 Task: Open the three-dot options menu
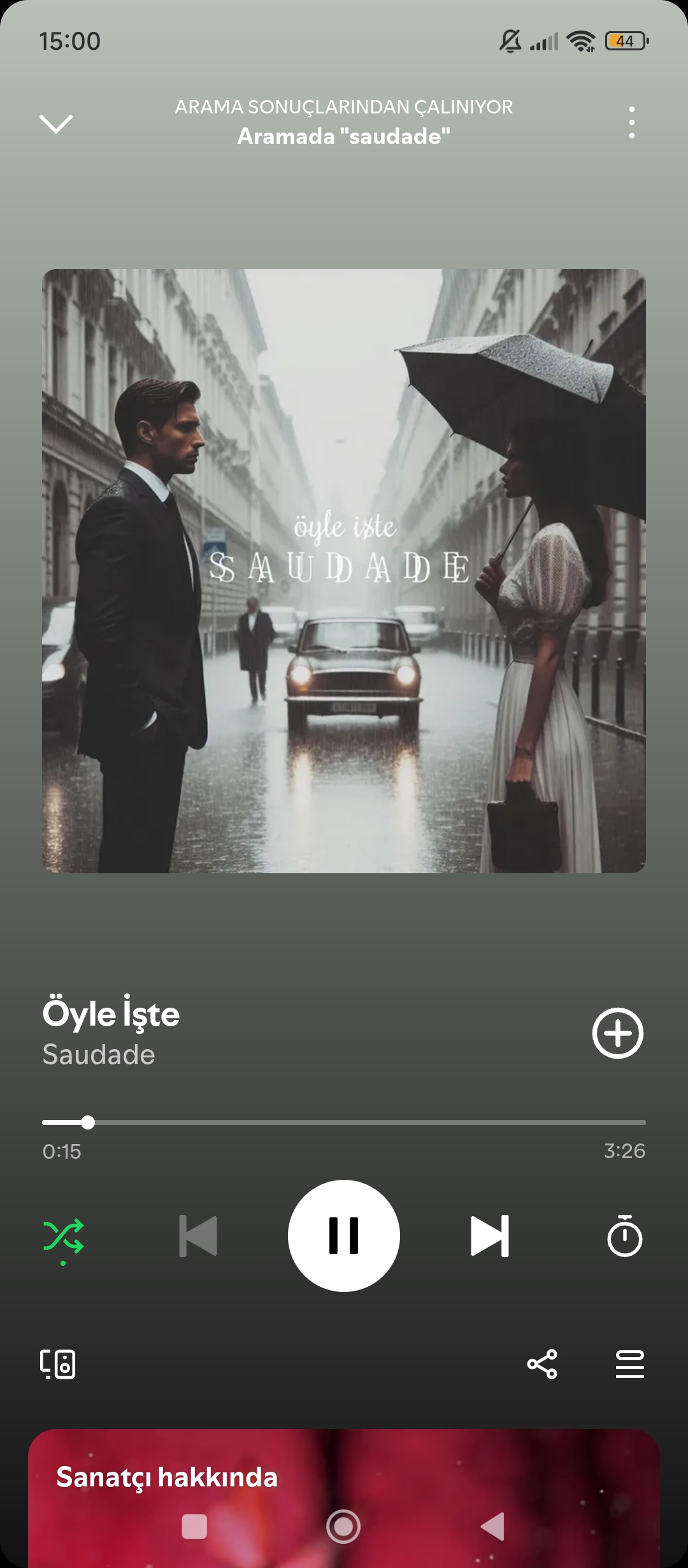pos(631,122)
